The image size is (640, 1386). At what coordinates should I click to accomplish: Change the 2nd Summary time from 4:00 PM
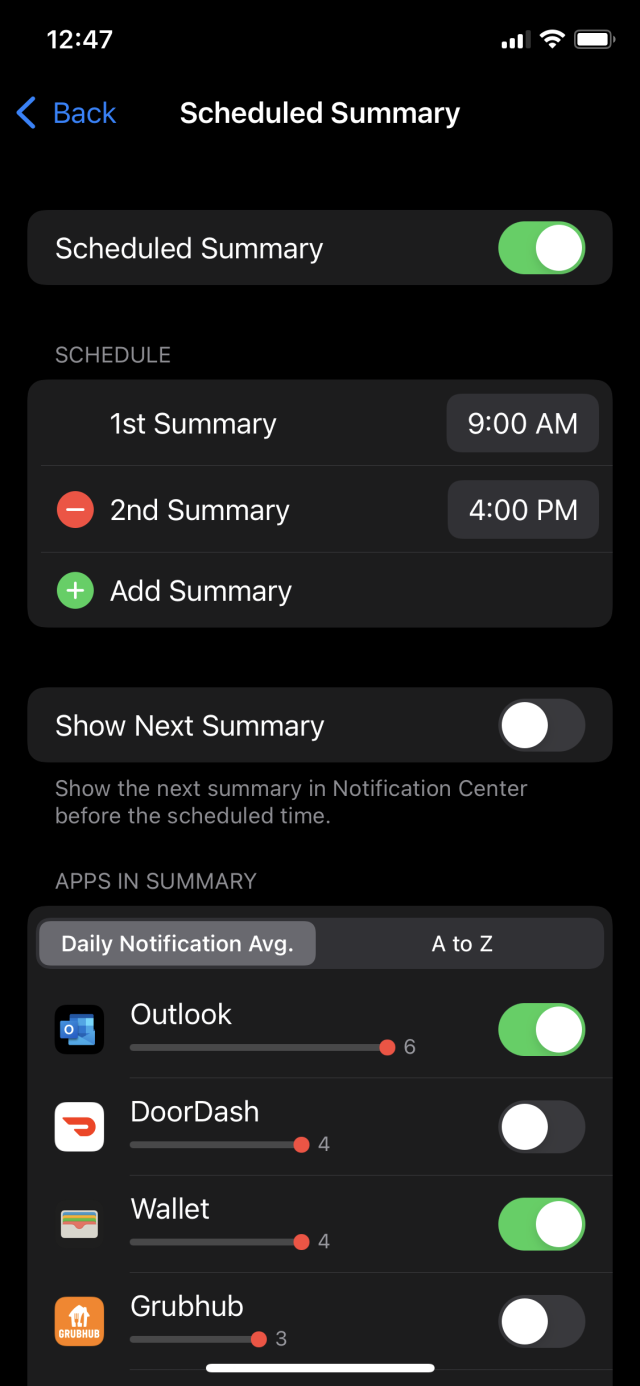point(523,510)
